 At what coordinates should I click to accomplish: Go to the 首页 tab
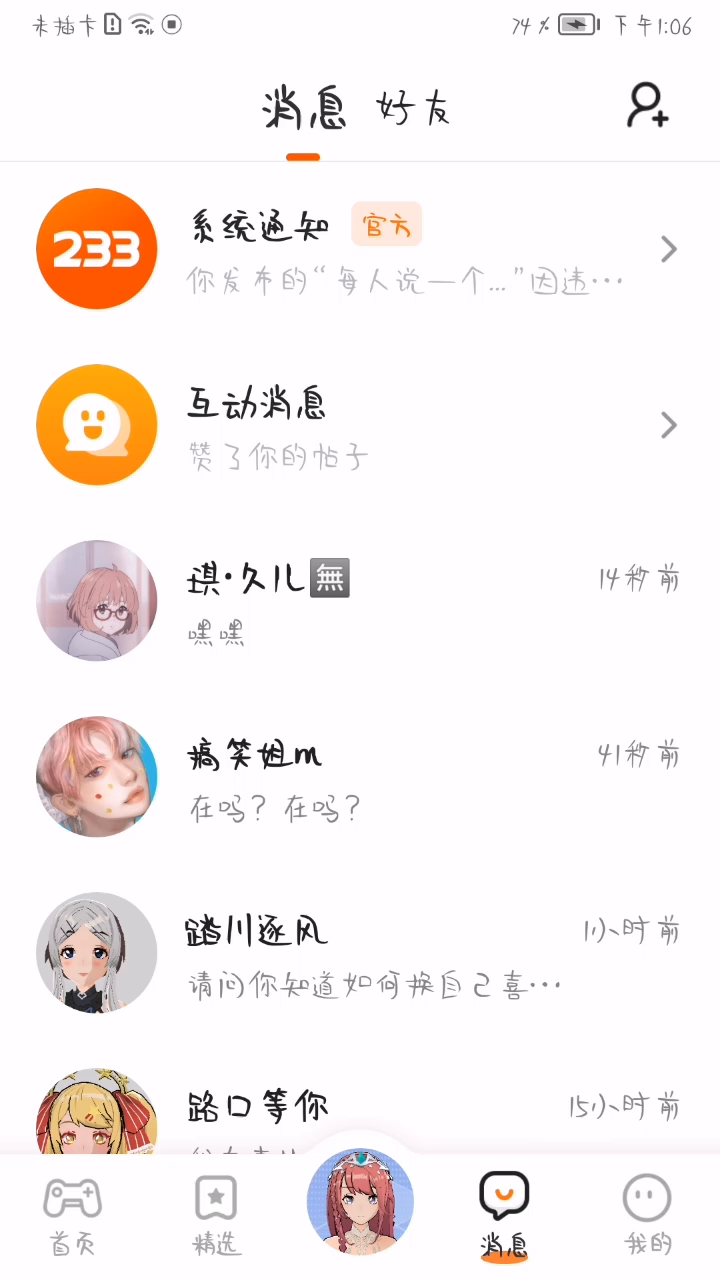click(x=73, y=1216)
